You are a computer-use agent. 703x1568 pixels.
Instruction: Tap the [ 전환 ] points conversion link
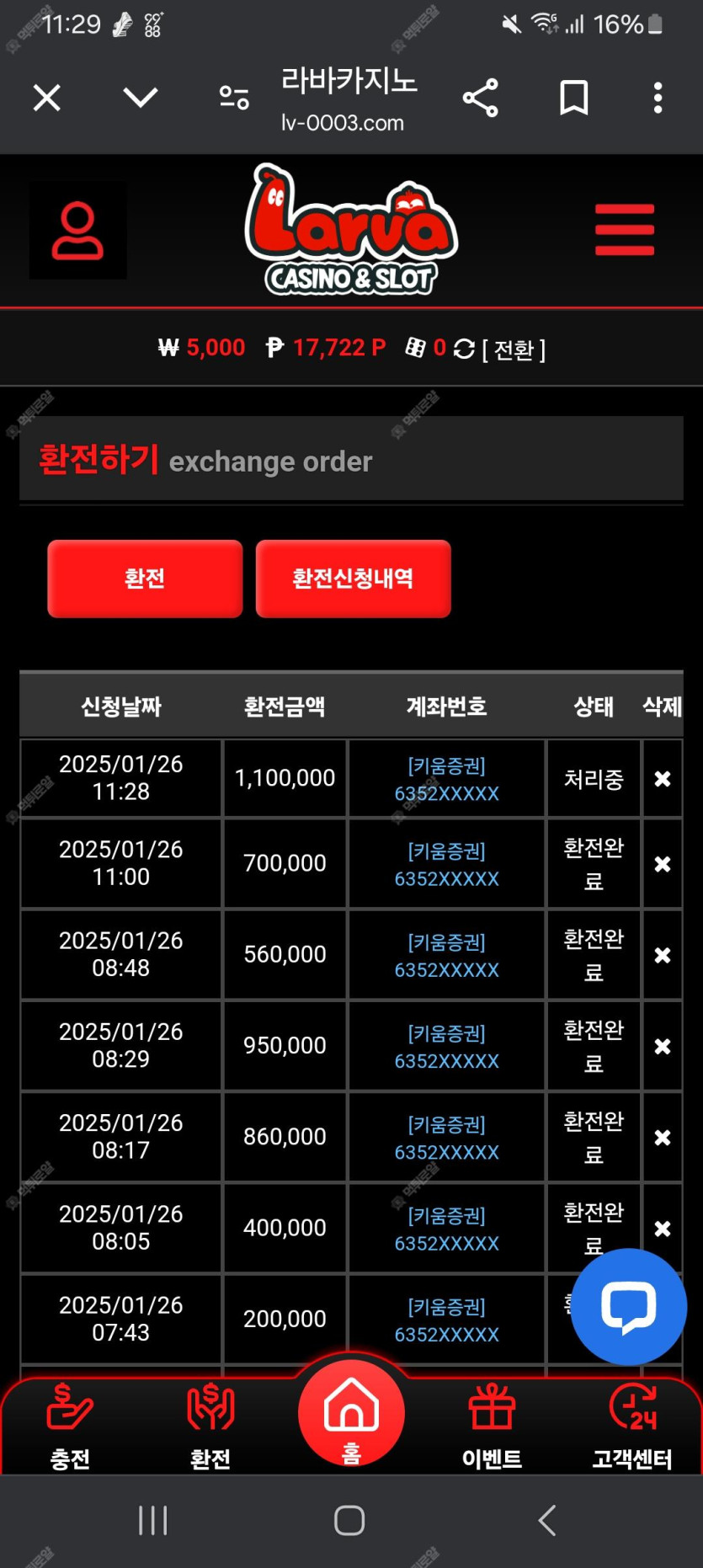tap(514, 349)
